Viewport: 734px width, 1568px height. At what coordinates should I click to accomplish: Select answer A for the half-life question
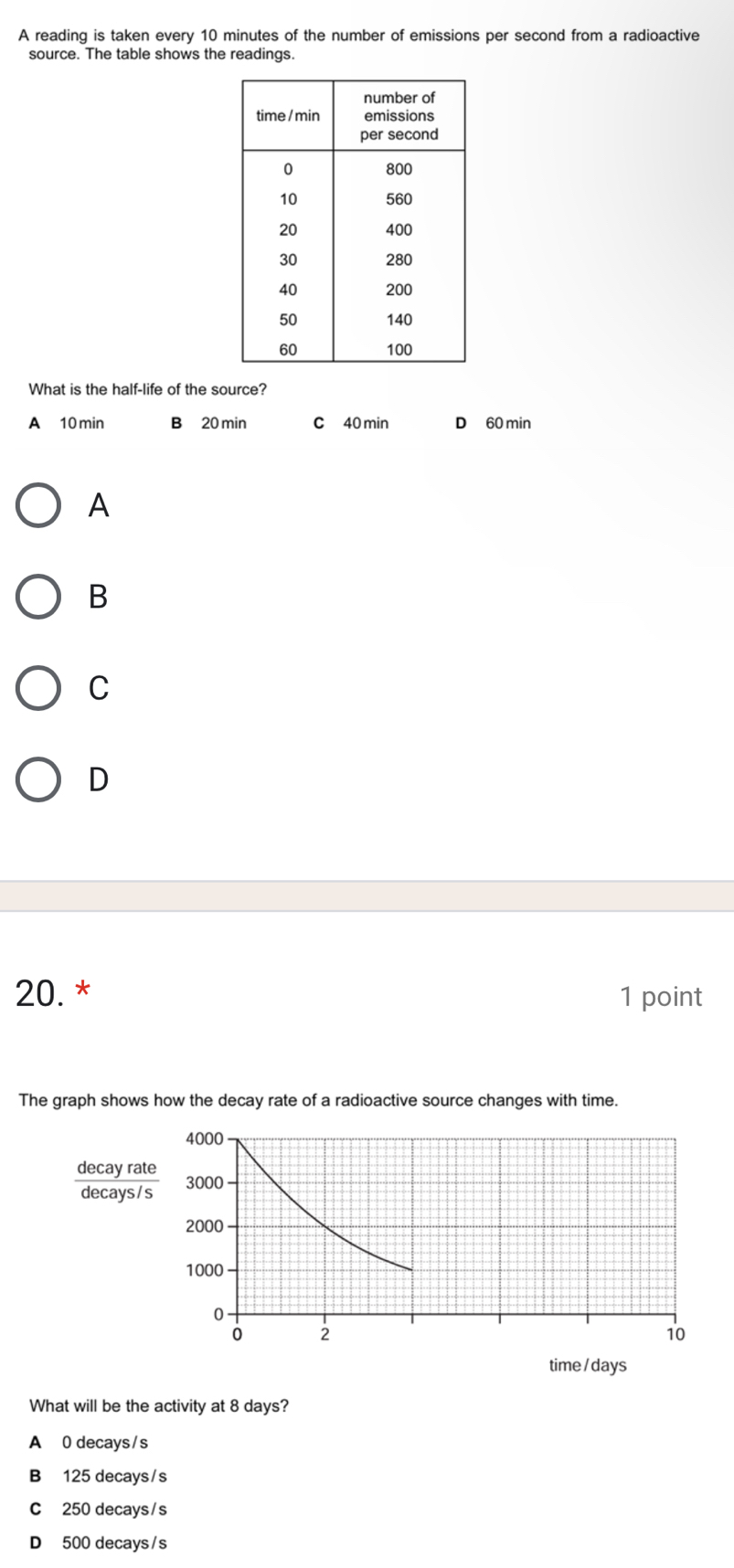point(38,505)
